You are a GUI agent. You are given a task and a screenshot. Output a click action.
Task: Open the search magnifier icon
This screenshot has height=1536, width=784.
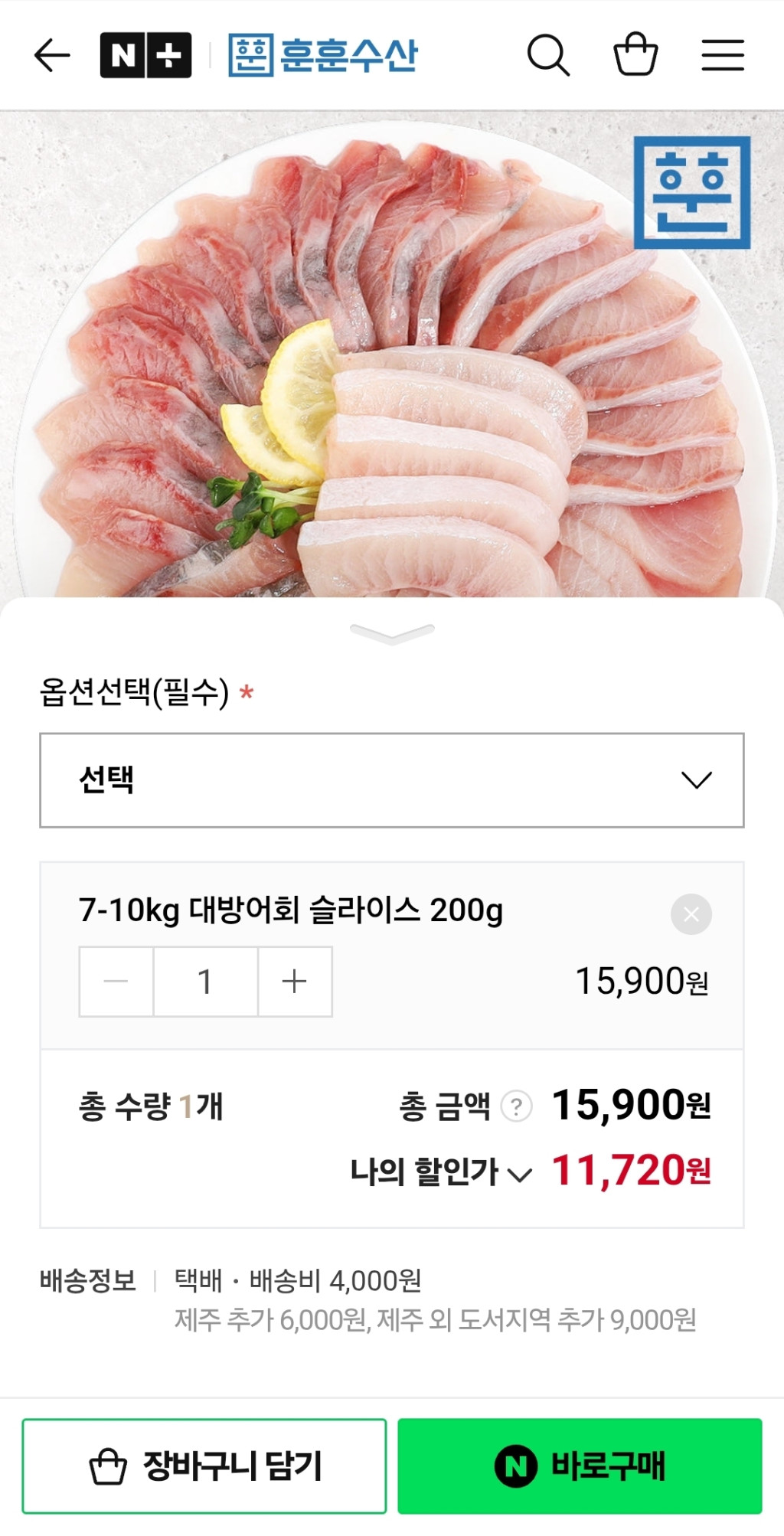pyautogui.click(x=548, y=55)
